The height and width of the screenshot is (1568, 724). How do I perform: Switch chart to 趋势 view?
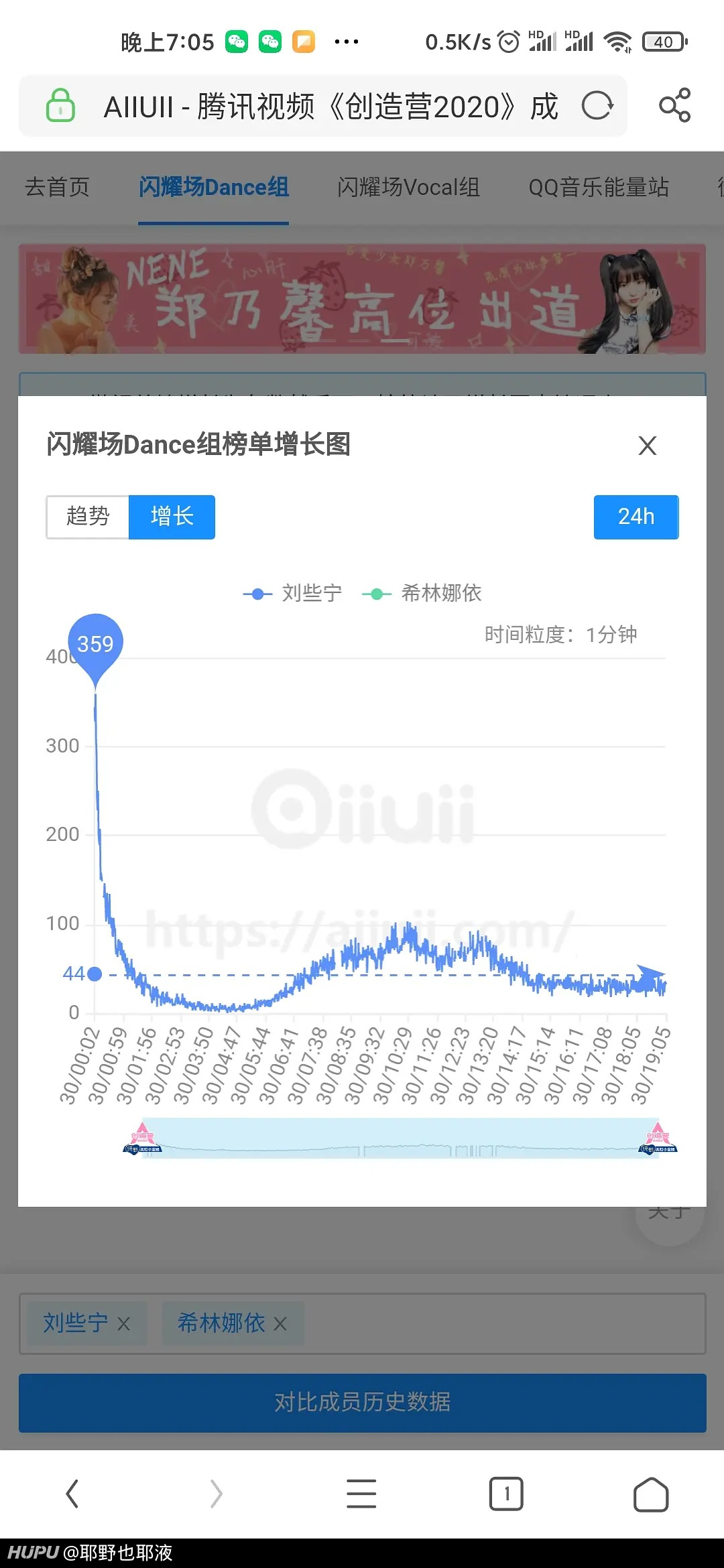87,517
